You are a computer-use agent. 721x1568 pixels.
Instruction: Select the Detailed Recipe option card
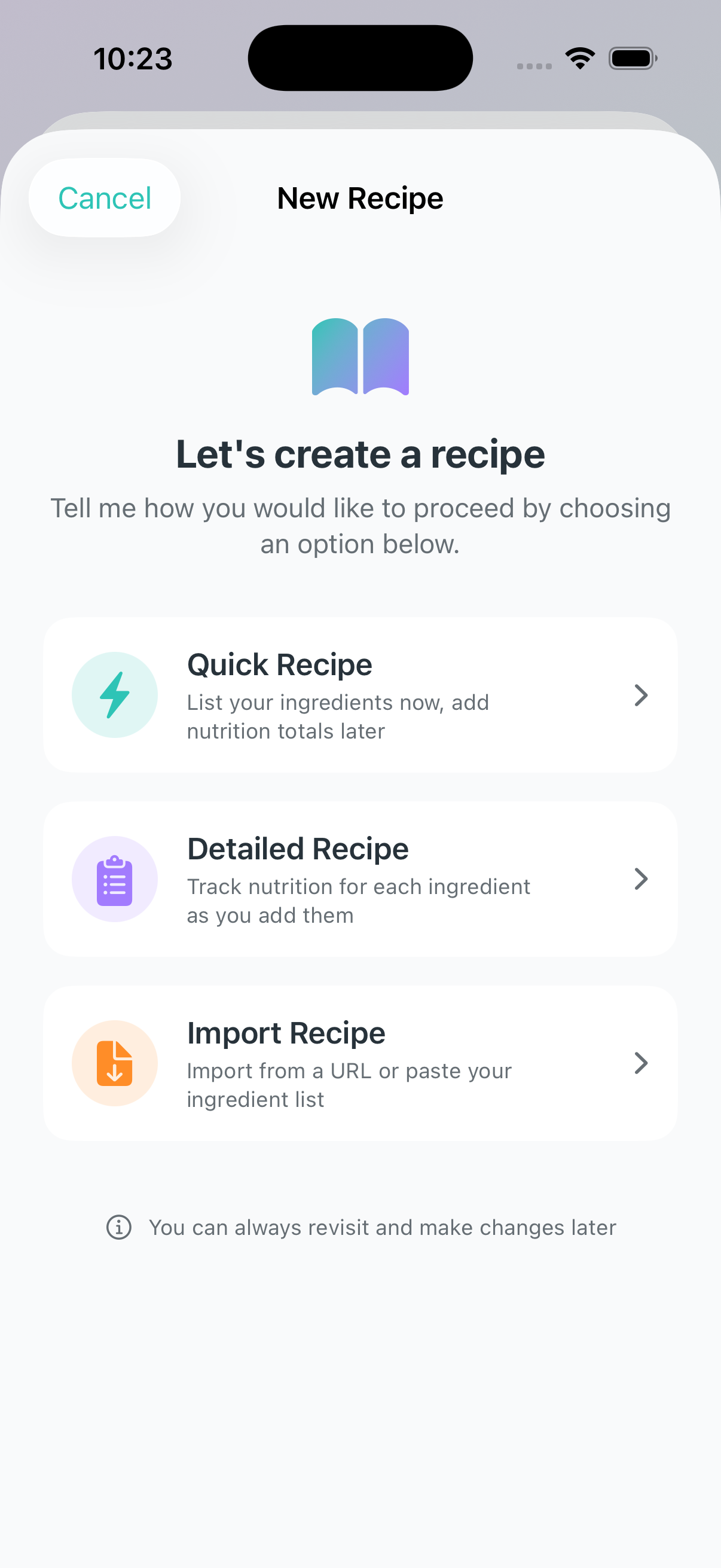pyautogui.click(x=360, y=879)
